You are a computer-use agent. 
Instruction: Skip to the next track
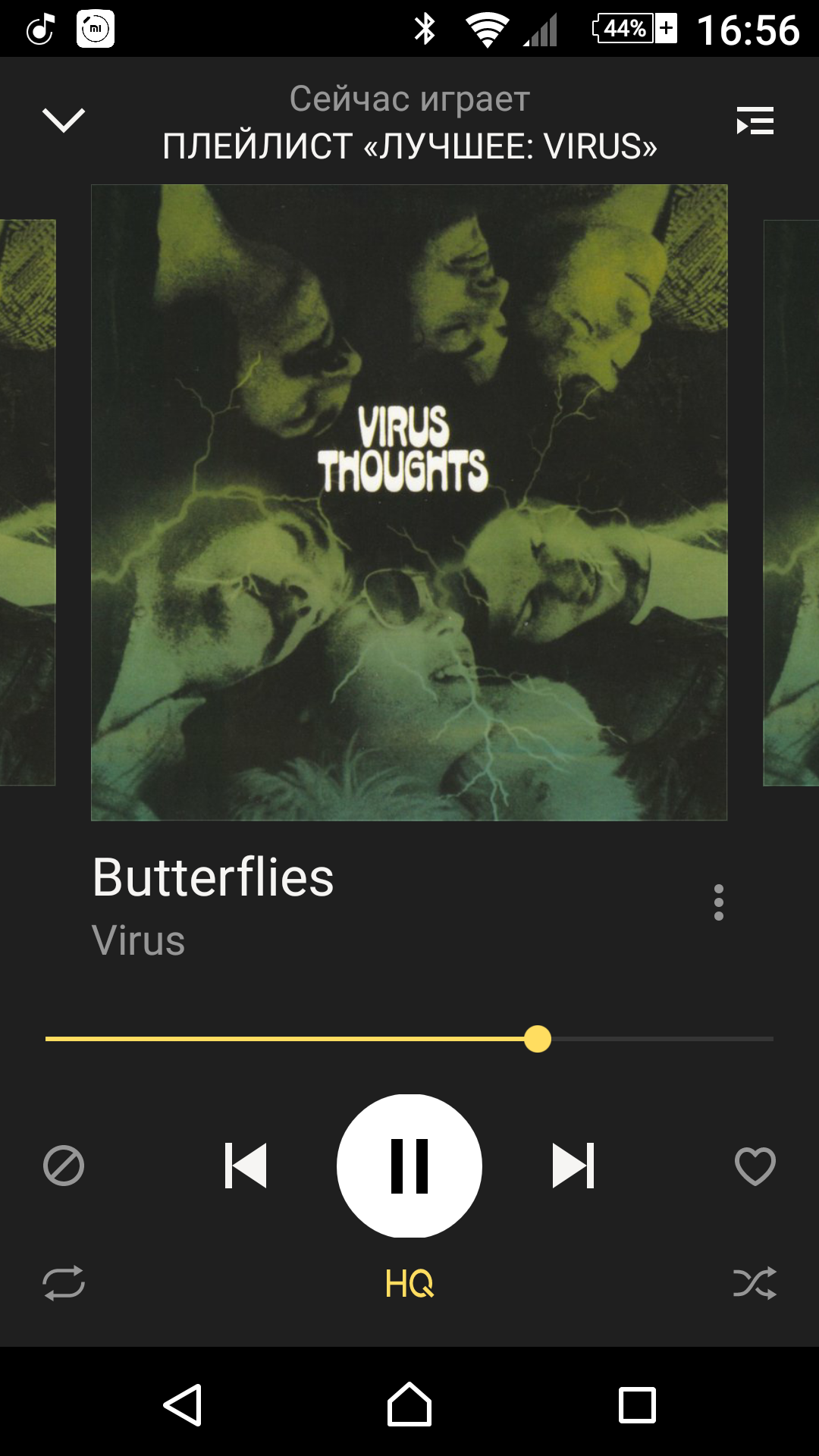573,1166
